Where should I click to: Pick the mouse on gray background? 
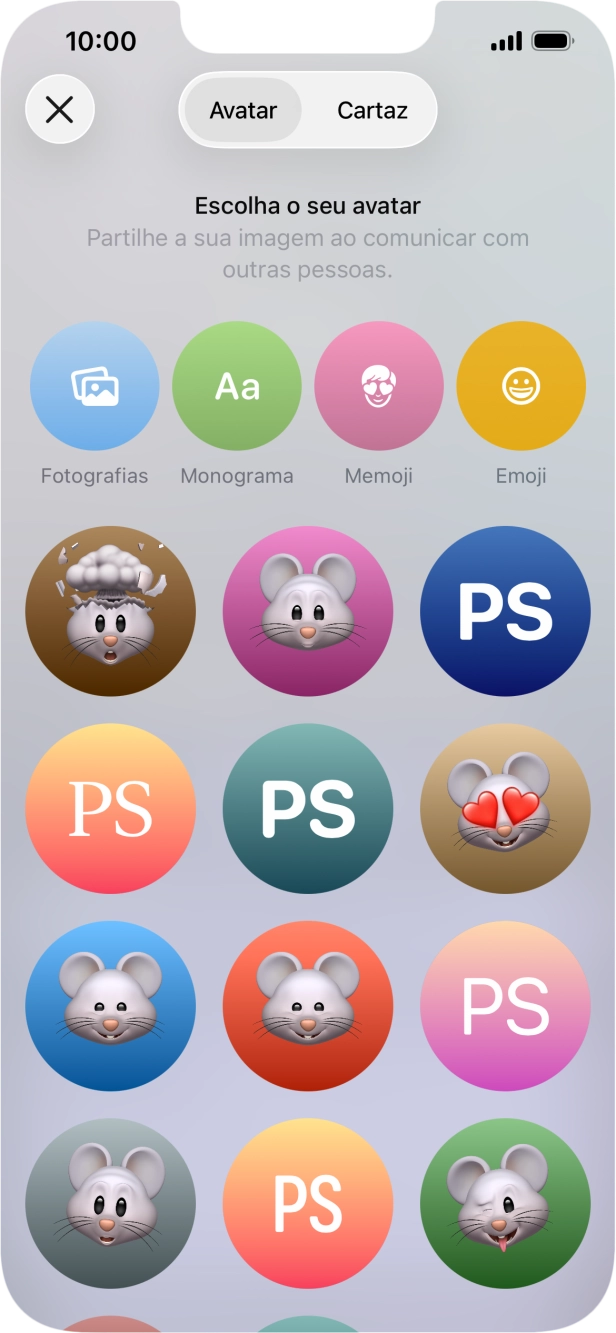pyautogui.click(x=110, y=1203)
